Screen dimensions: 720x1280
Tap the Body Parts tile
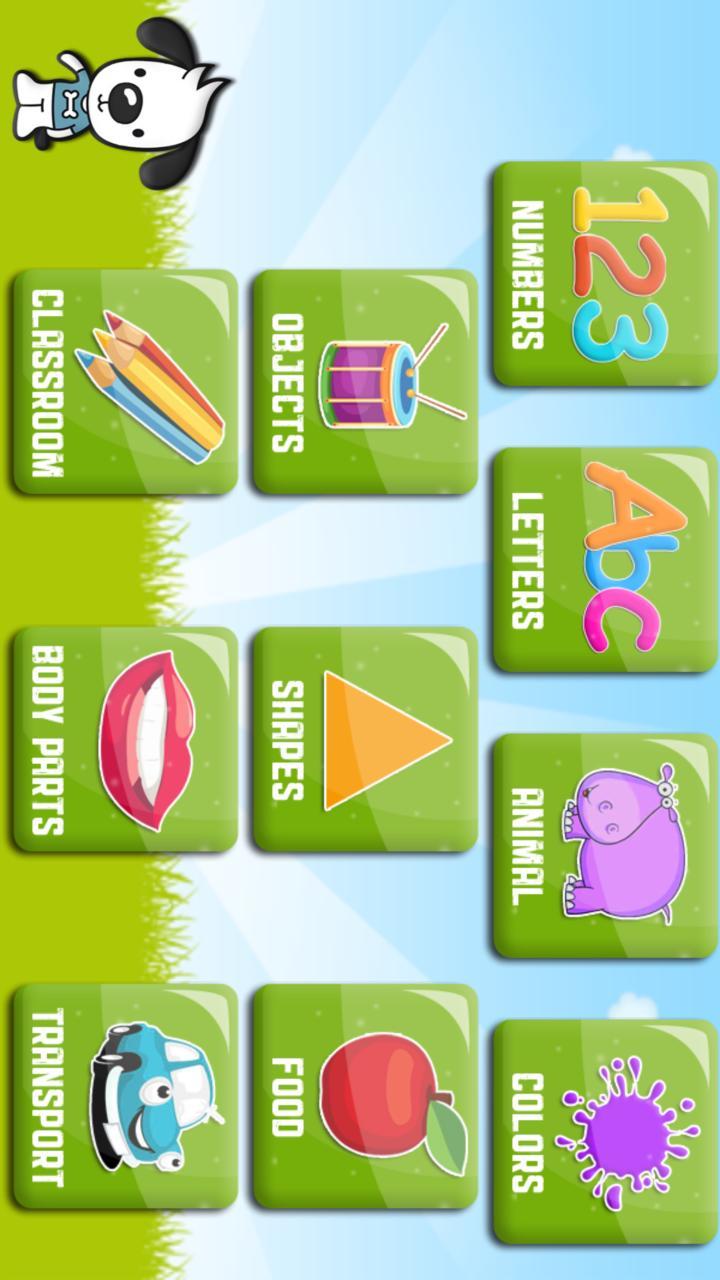click(126, 740)
